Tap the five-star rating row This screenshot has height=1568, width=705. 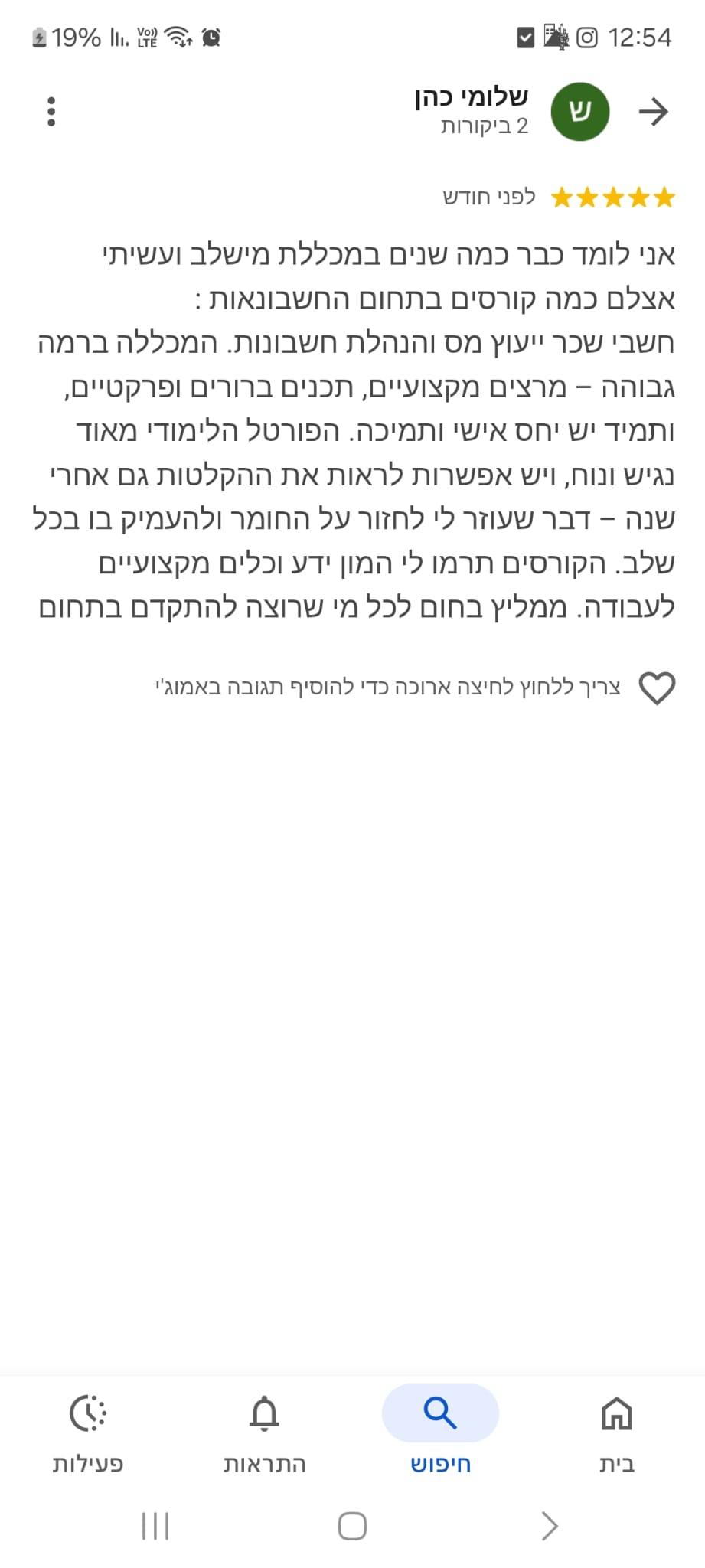click(x=614, y=198)
